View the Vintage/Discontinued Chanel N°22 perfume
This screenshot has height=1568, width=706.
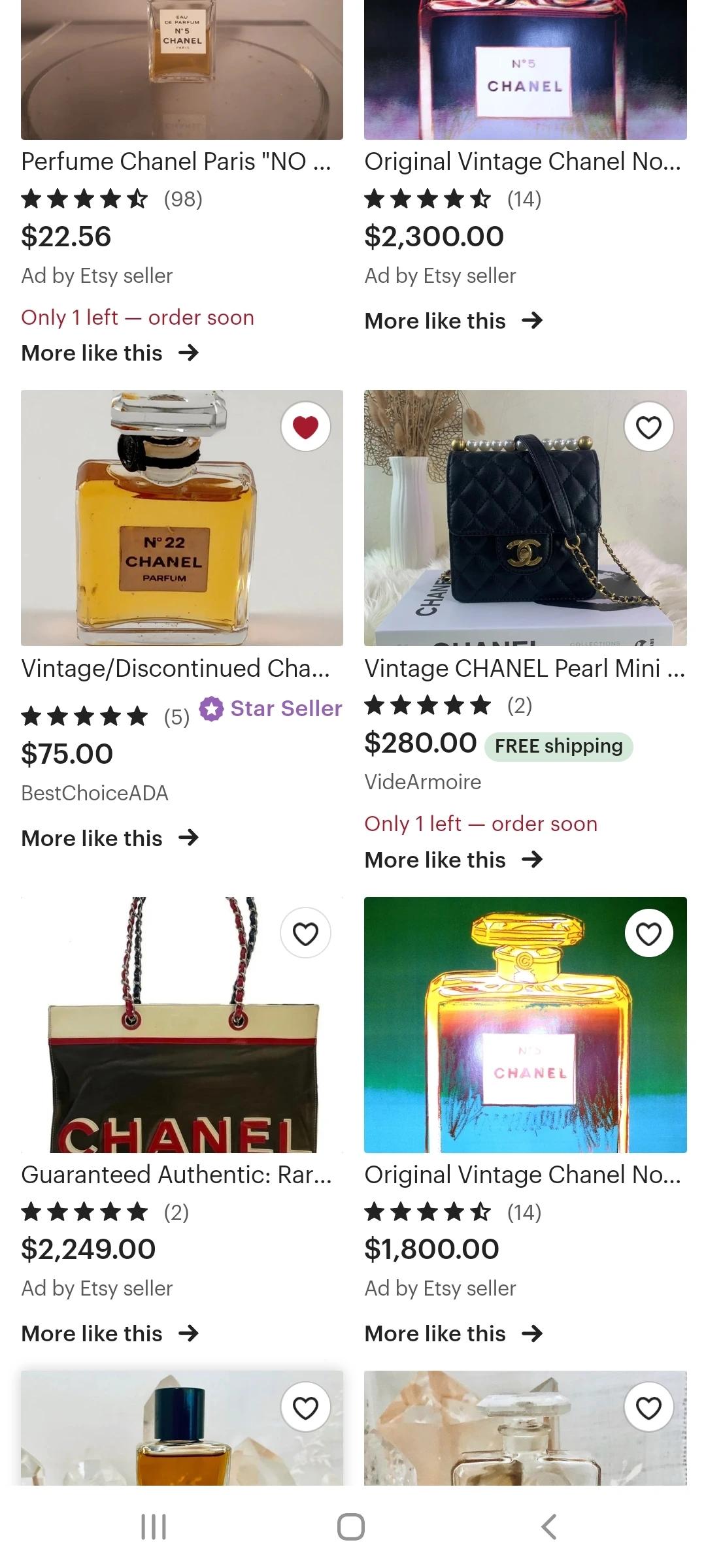(x=182, y=518)
